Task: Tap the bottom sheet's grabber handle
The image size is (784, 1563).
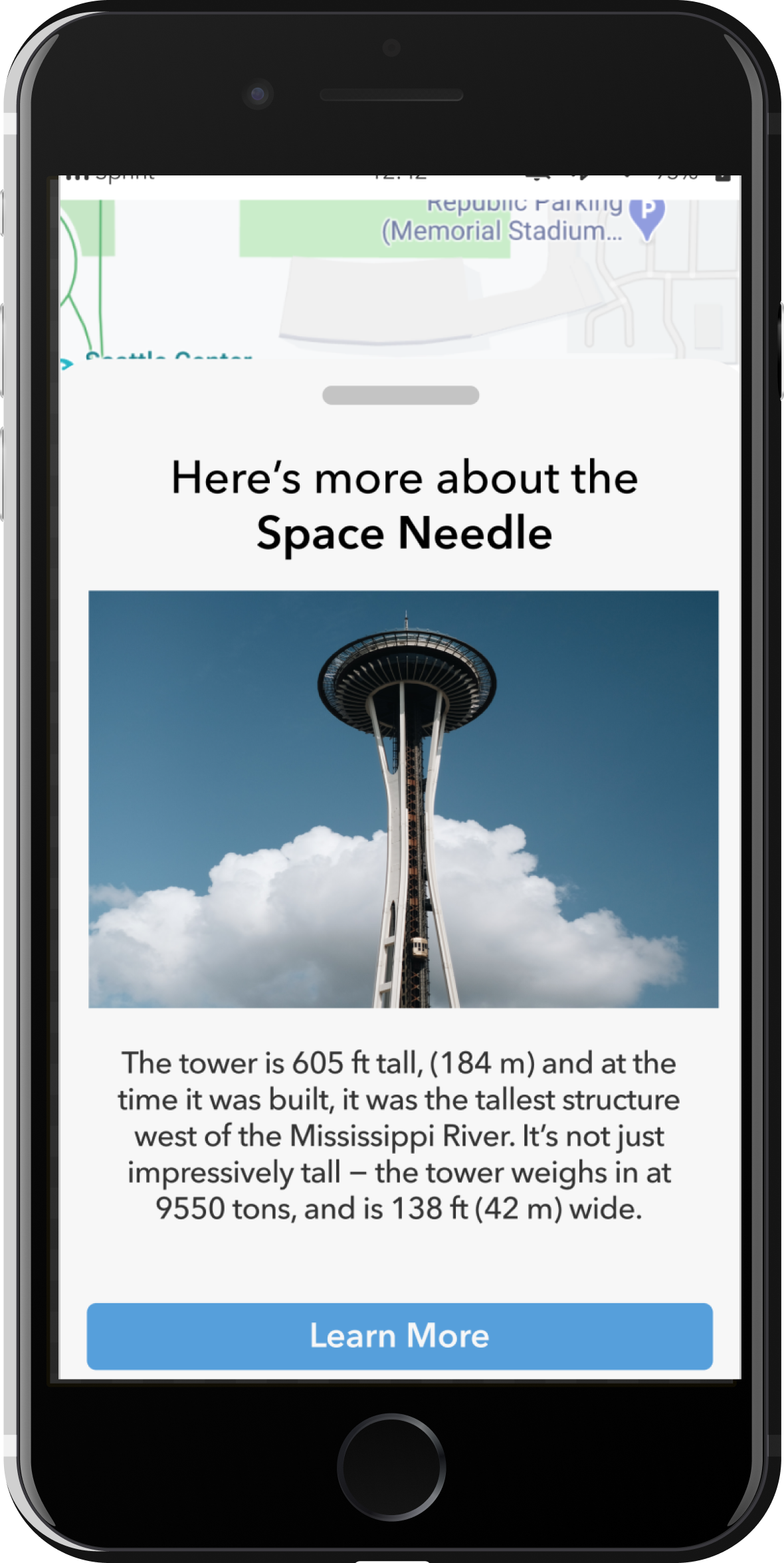Action: coord(400,395)
